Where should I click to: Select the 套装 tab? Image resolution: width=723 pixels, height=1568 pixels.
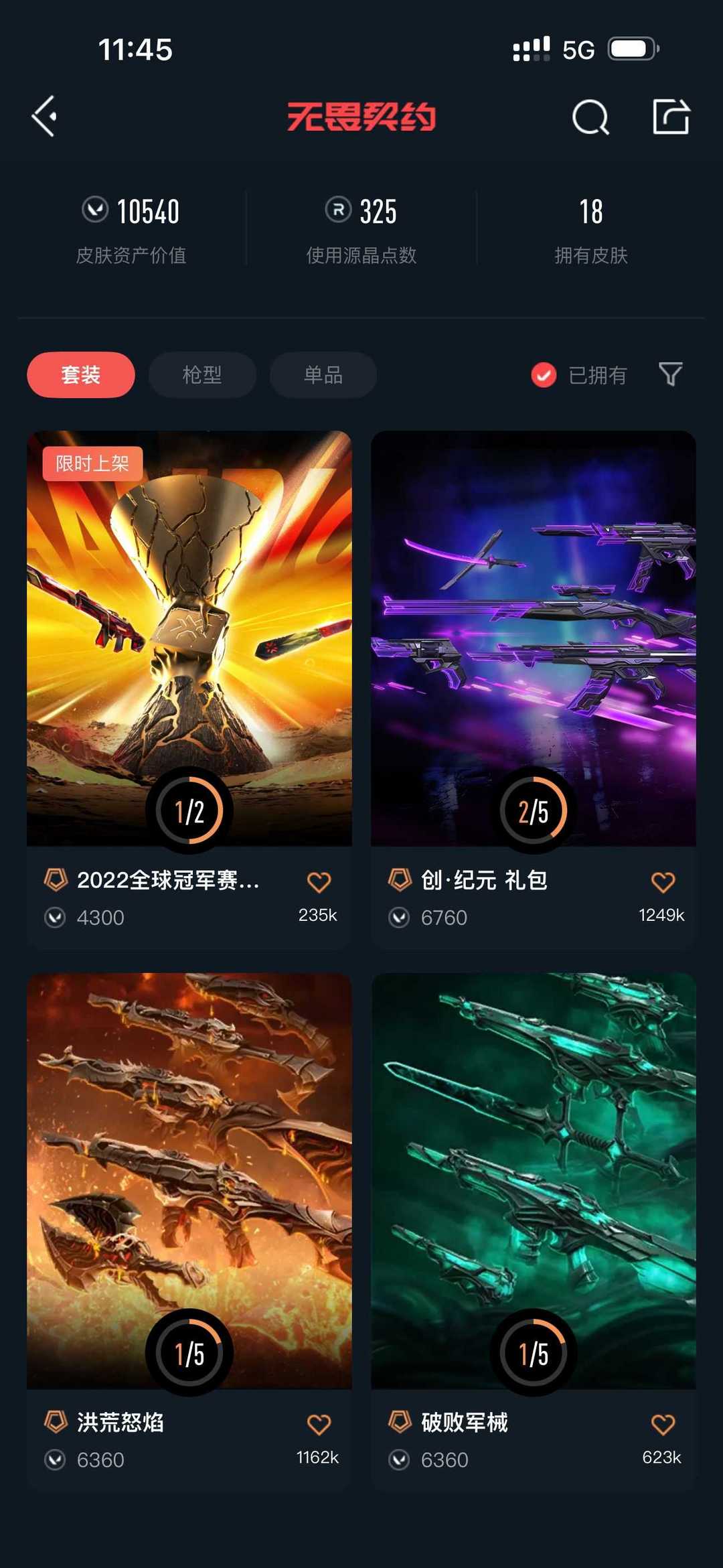tap(81, 374)
